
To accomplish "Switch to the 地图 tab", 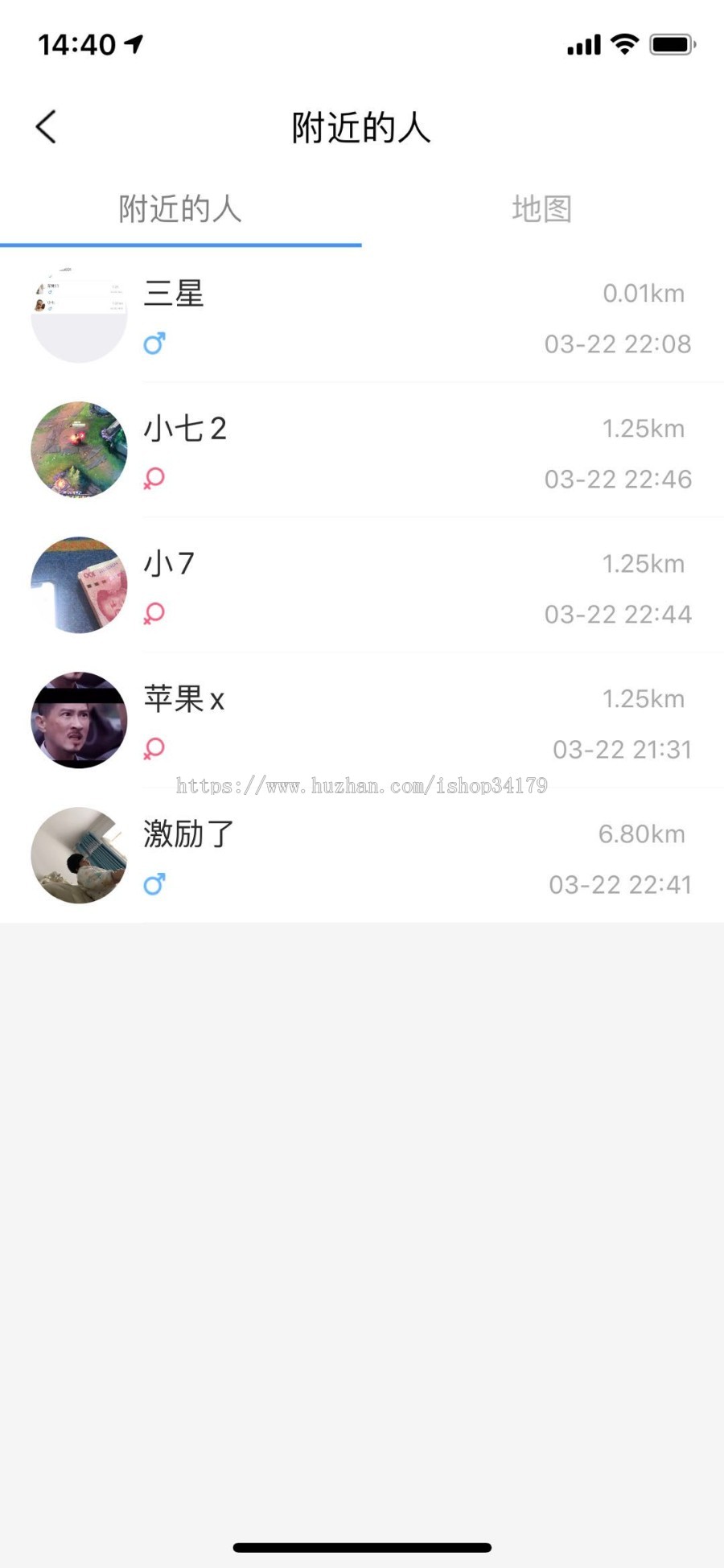I will click(x=543, y=210).
